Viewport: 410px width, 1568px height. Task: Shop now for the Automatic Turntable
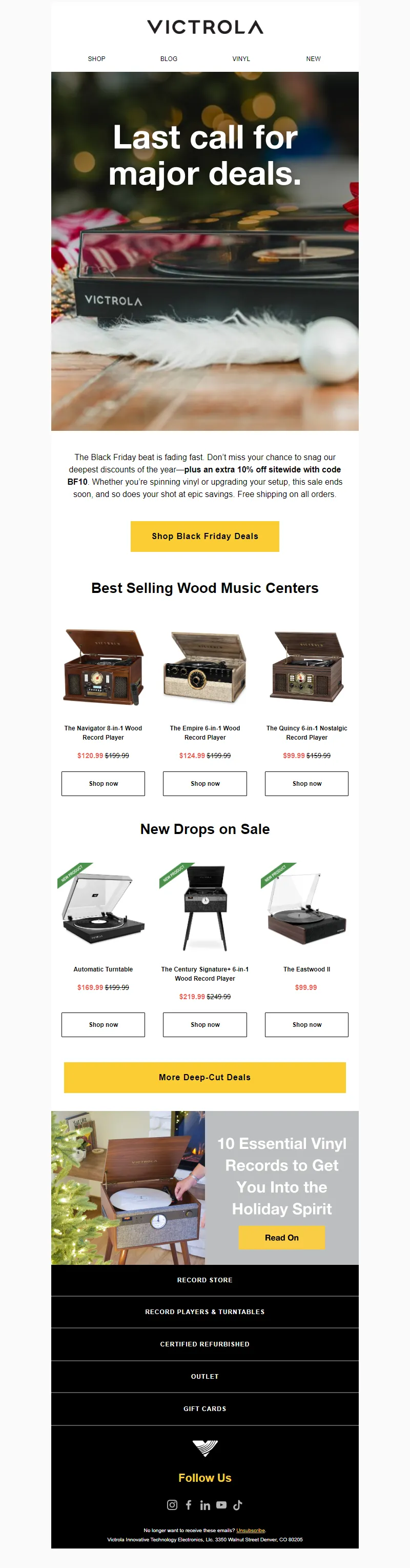103,1024
